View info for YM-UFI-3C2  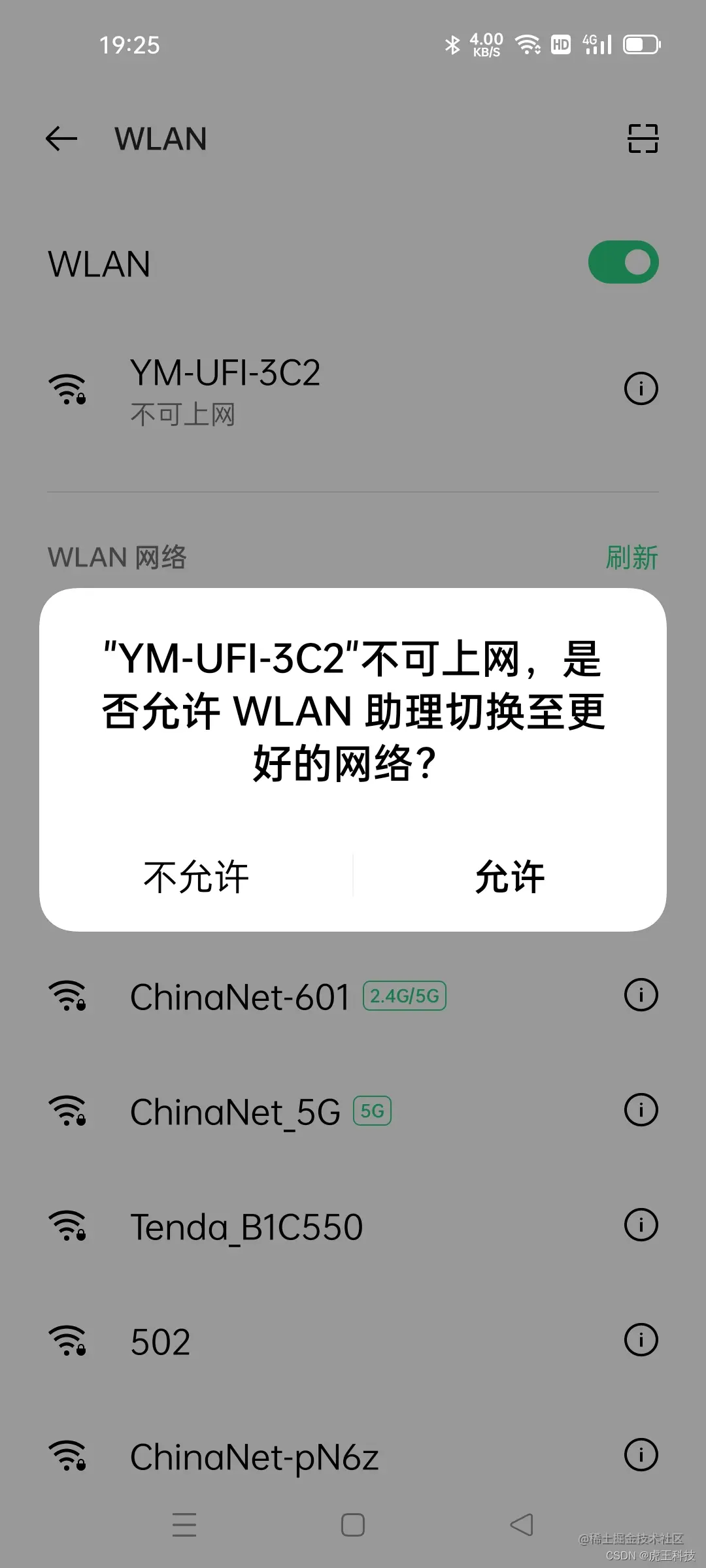[641, 389]
